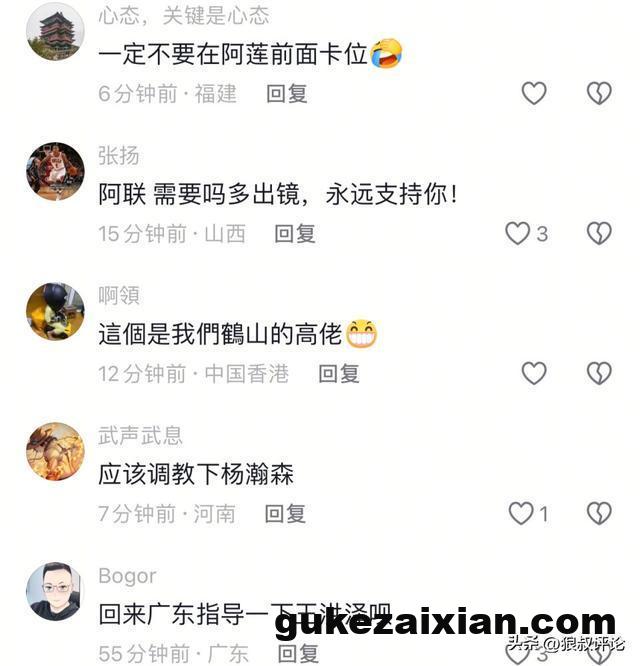
Task: Like 张扬's comment
Action: click(x=518, y=234)
